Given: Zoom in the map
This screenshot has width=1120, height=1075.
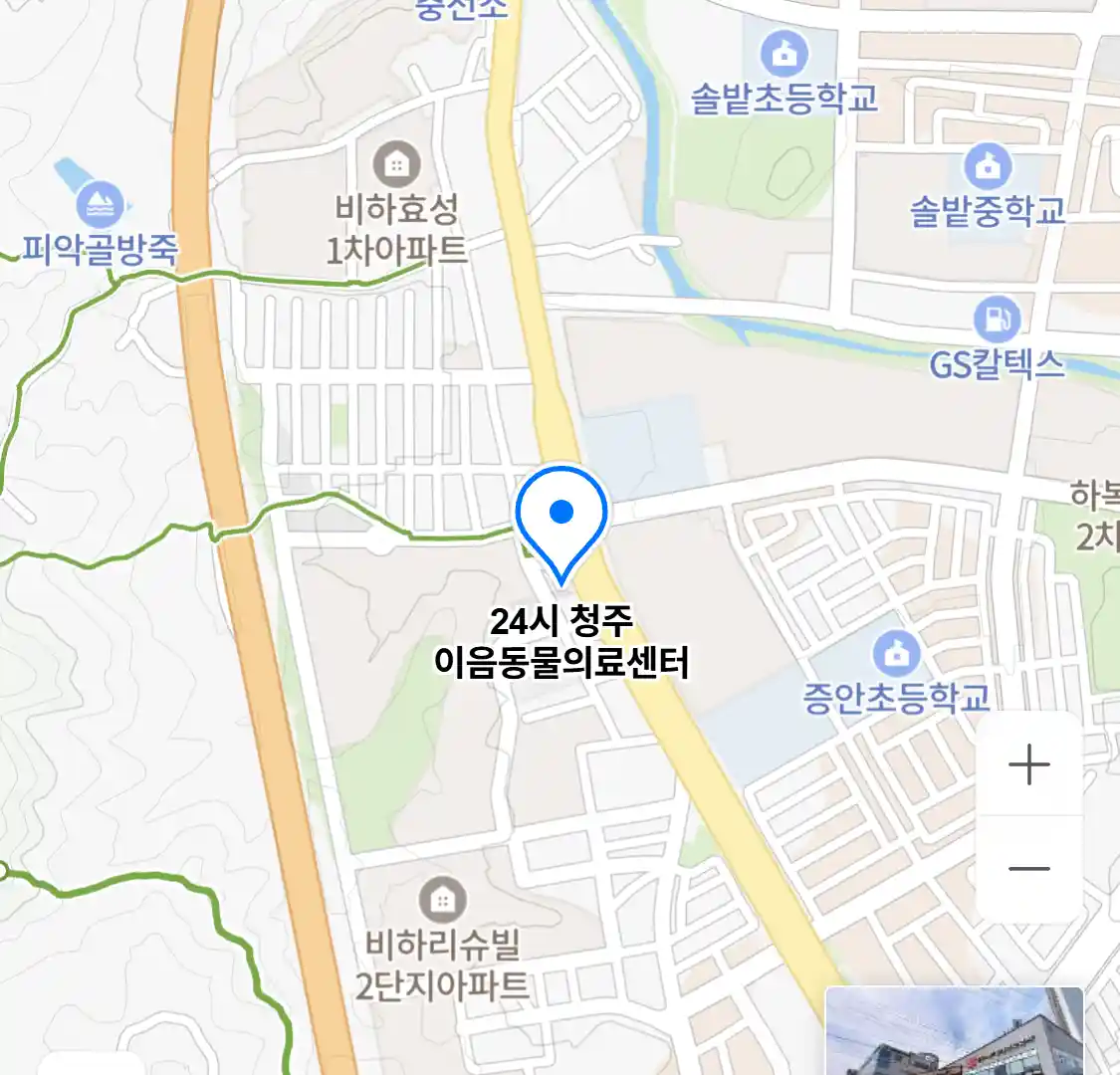Looking at the screenshot, I should click(x=1028, y=765).
